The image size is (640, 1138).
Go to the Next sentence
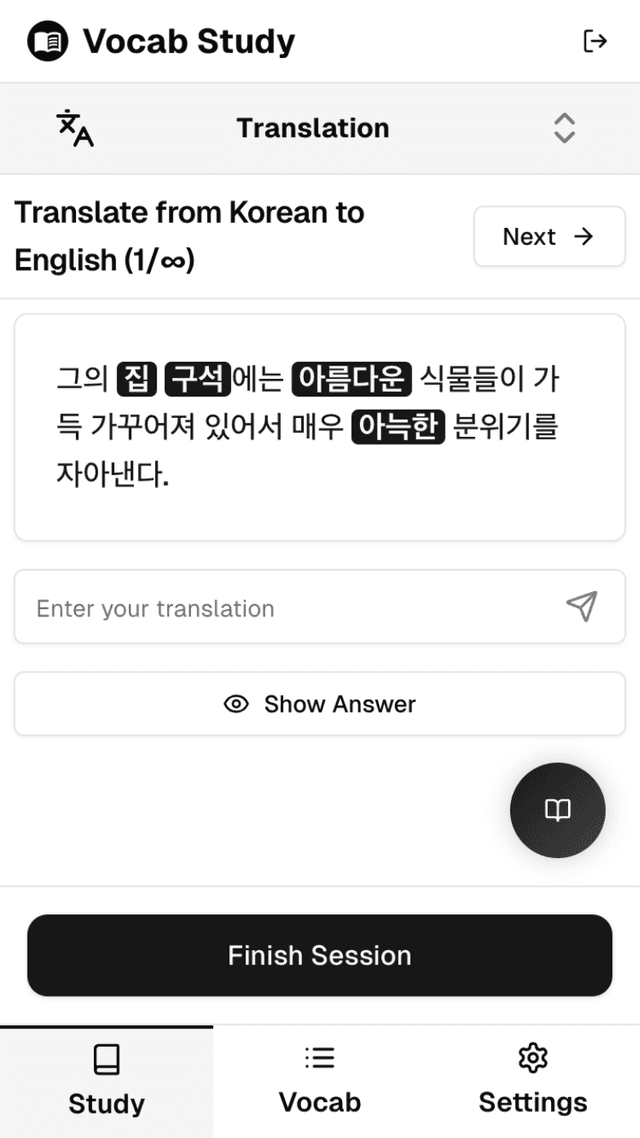[549, 237]
